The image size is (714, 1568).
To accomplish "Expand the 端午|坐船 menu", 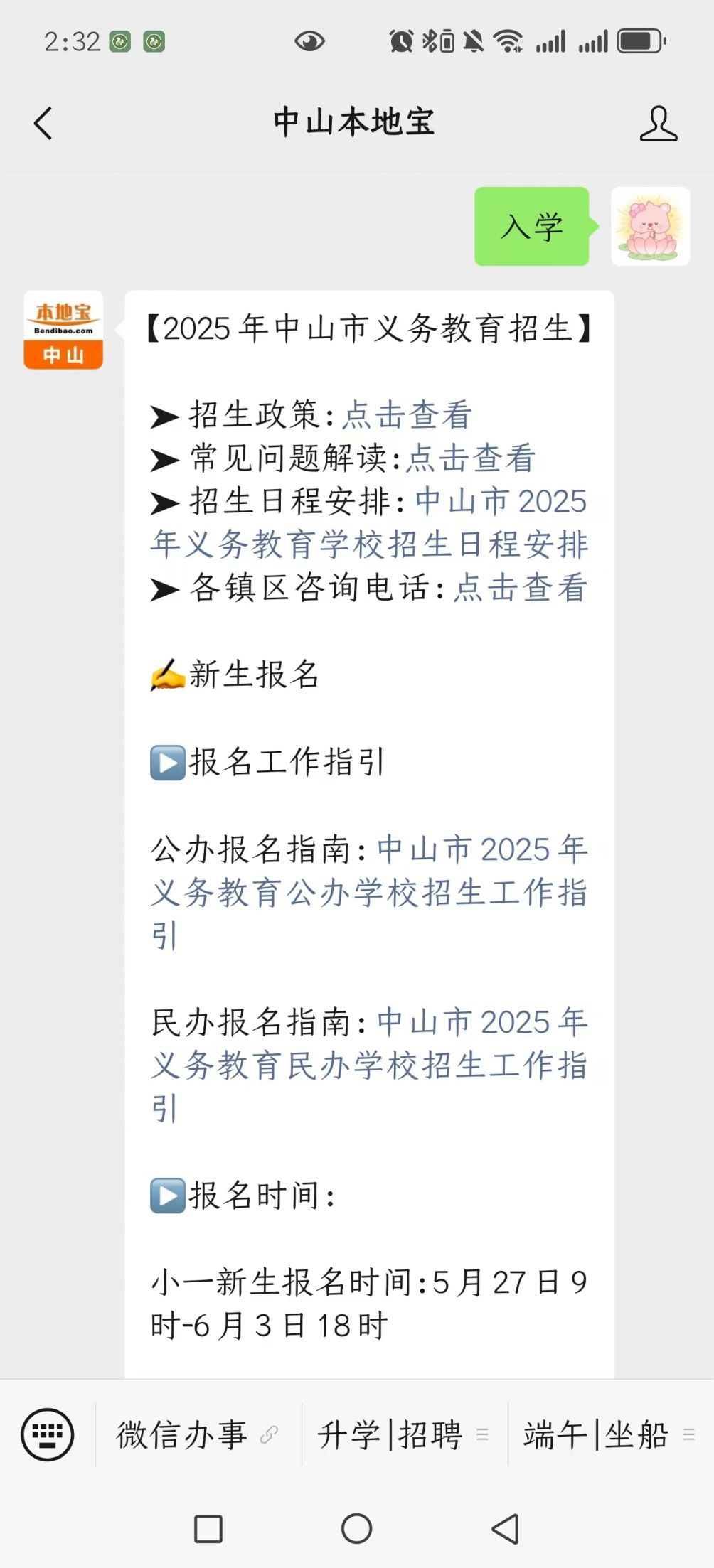I will (x=609, y=1435).
